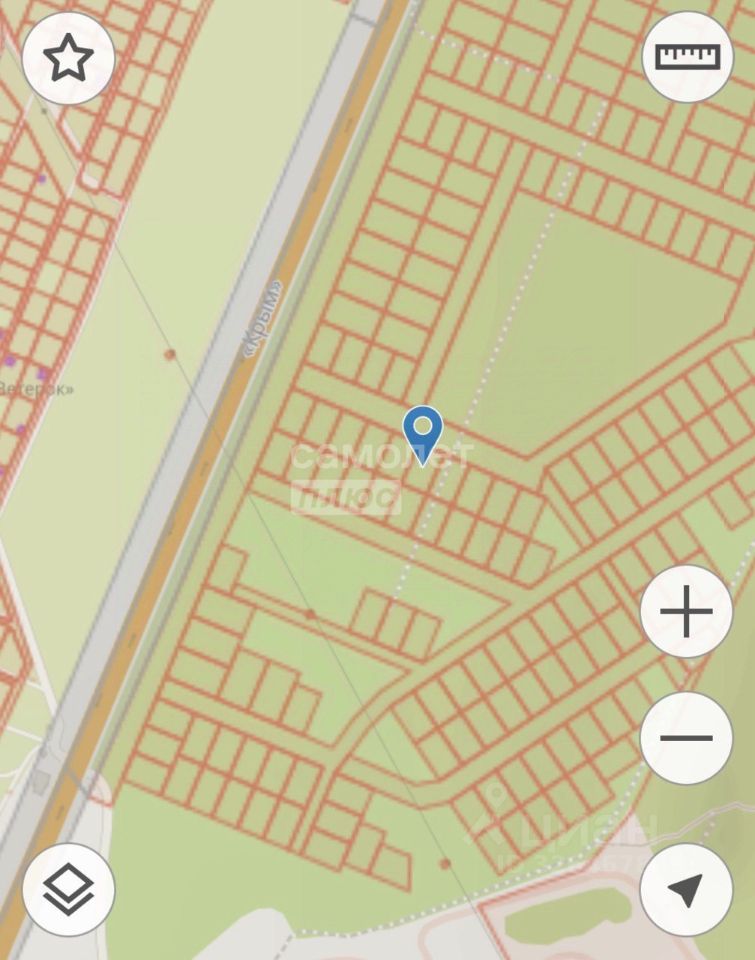Viewport: 755px width, 960px height.
Task: Zoom out with the minus button
Action: (x=686, y=738)
